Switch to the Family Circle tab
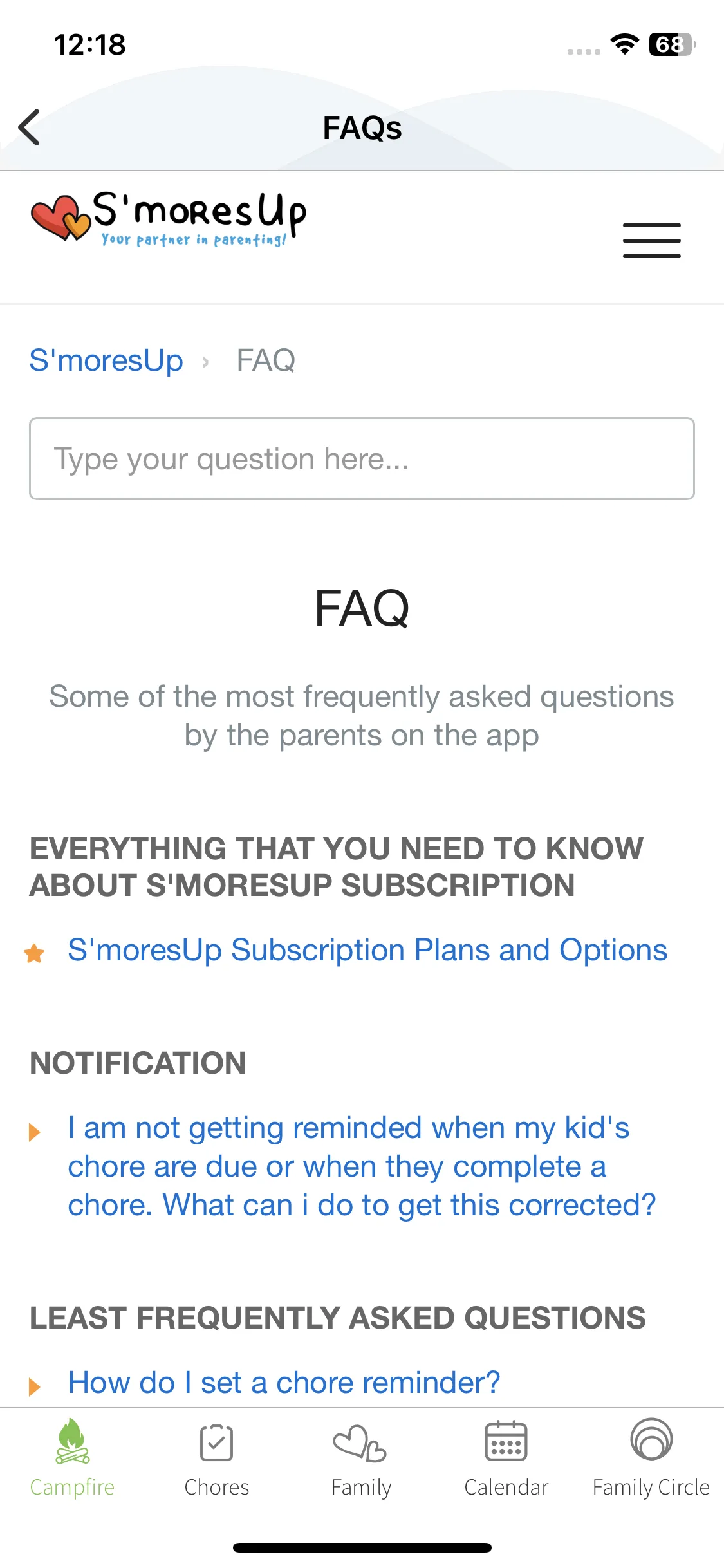Viewport: 724px width, 1568px height. pyautogui.click(x=651, y=1459)
